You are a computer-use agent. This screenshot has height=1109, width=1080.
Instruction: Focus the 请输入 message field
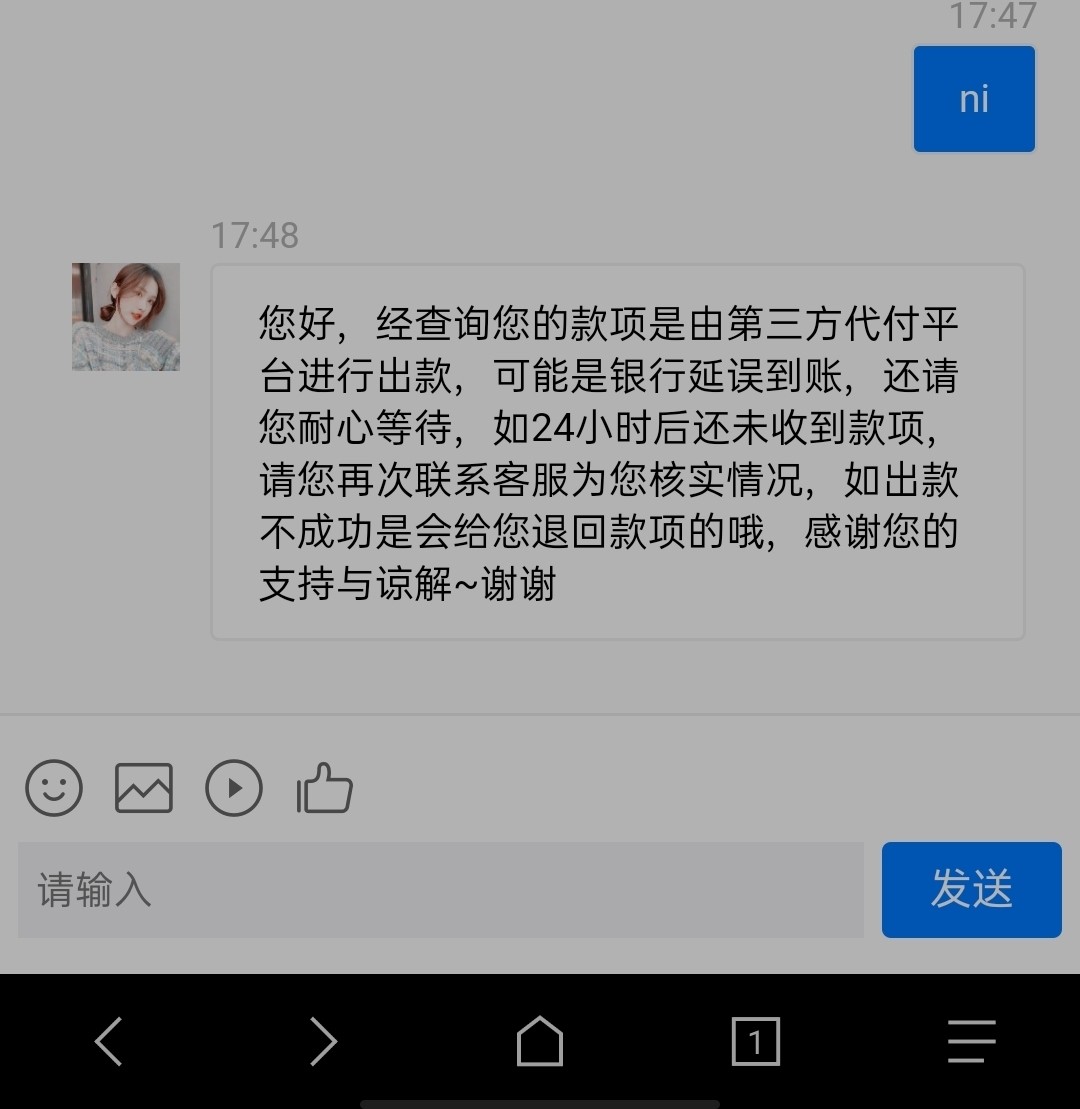click(440, 890)
